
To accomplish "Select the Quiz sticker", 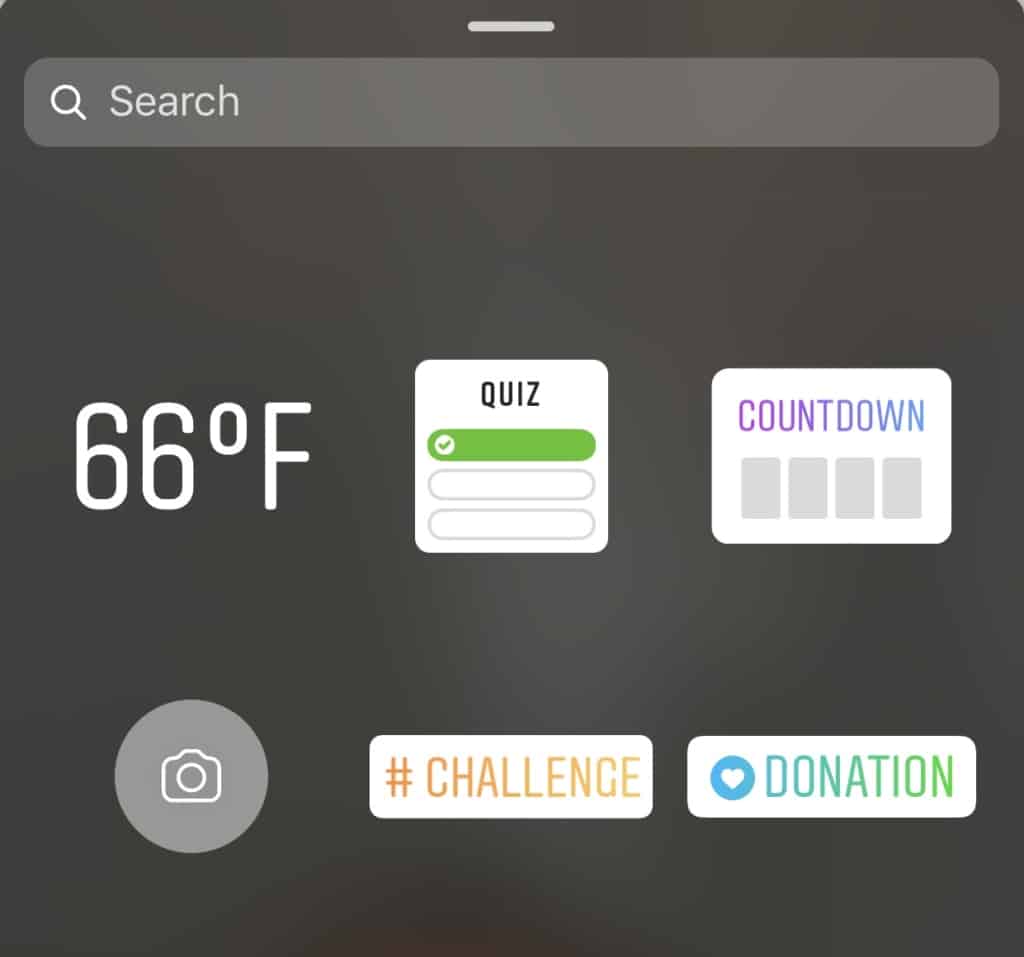I will (511, 456).
